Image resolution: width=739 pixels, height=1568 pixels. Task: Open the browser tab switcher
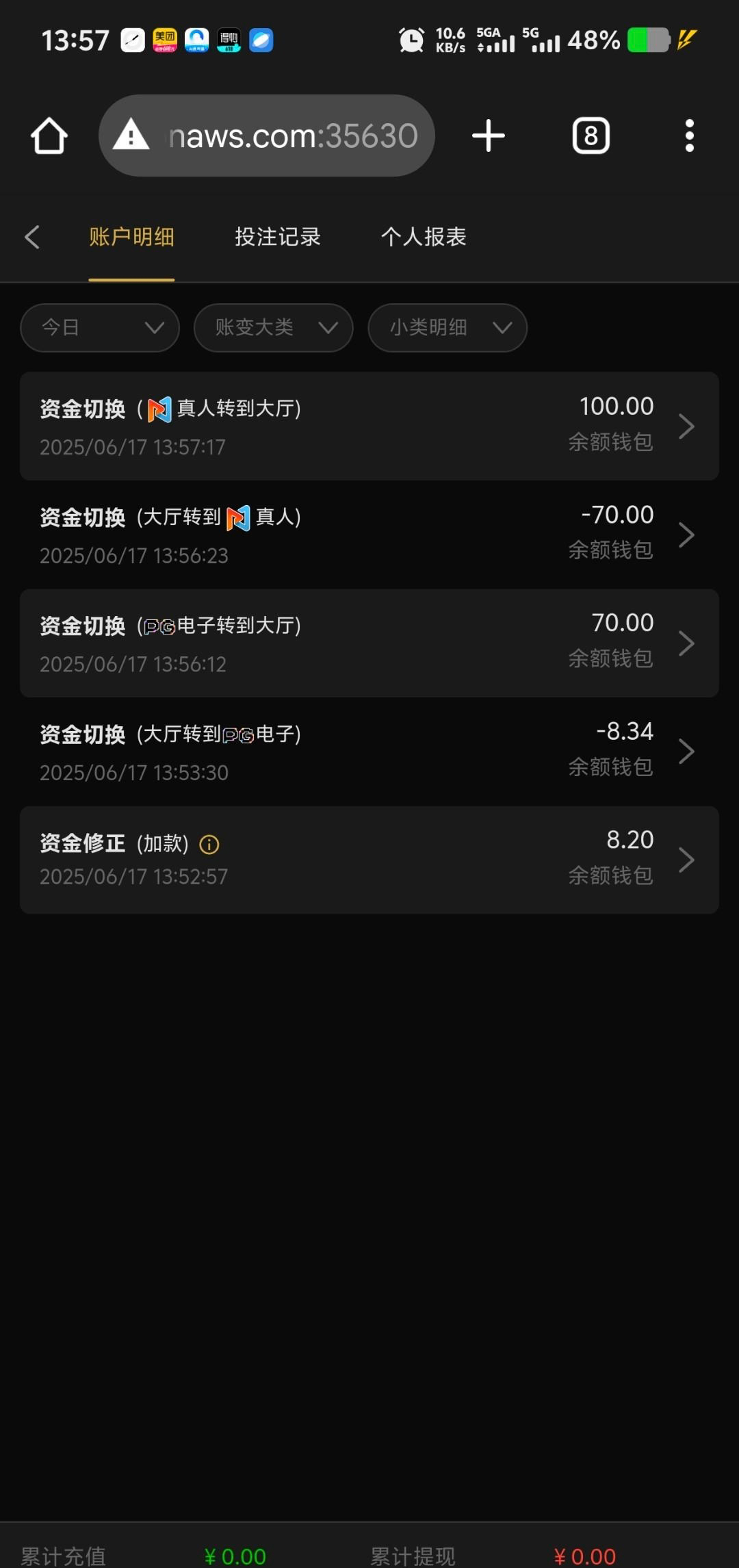tap(591, 136)
